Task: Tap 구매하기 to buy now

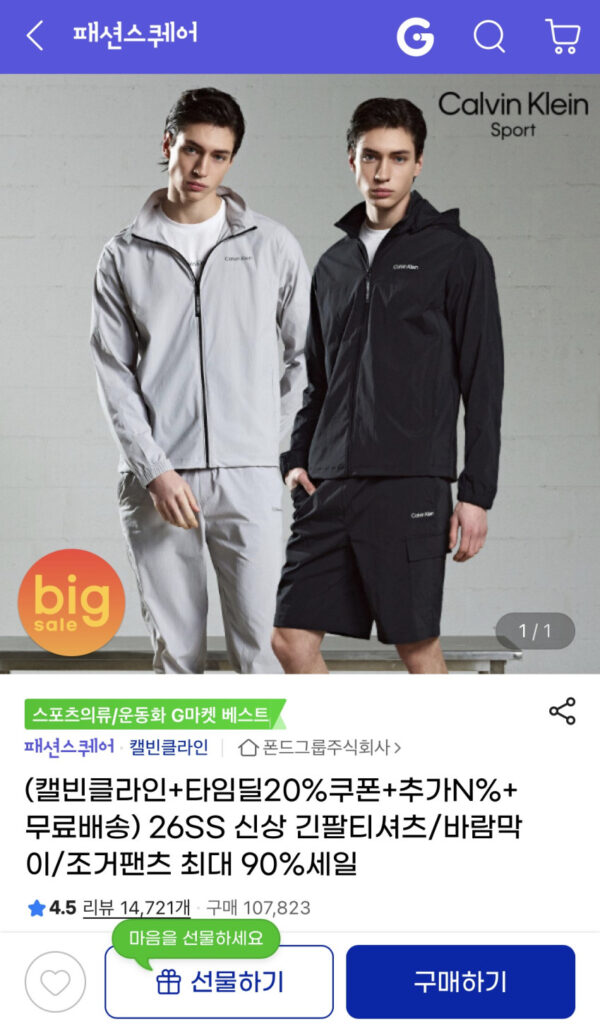Action: point(460,982)
